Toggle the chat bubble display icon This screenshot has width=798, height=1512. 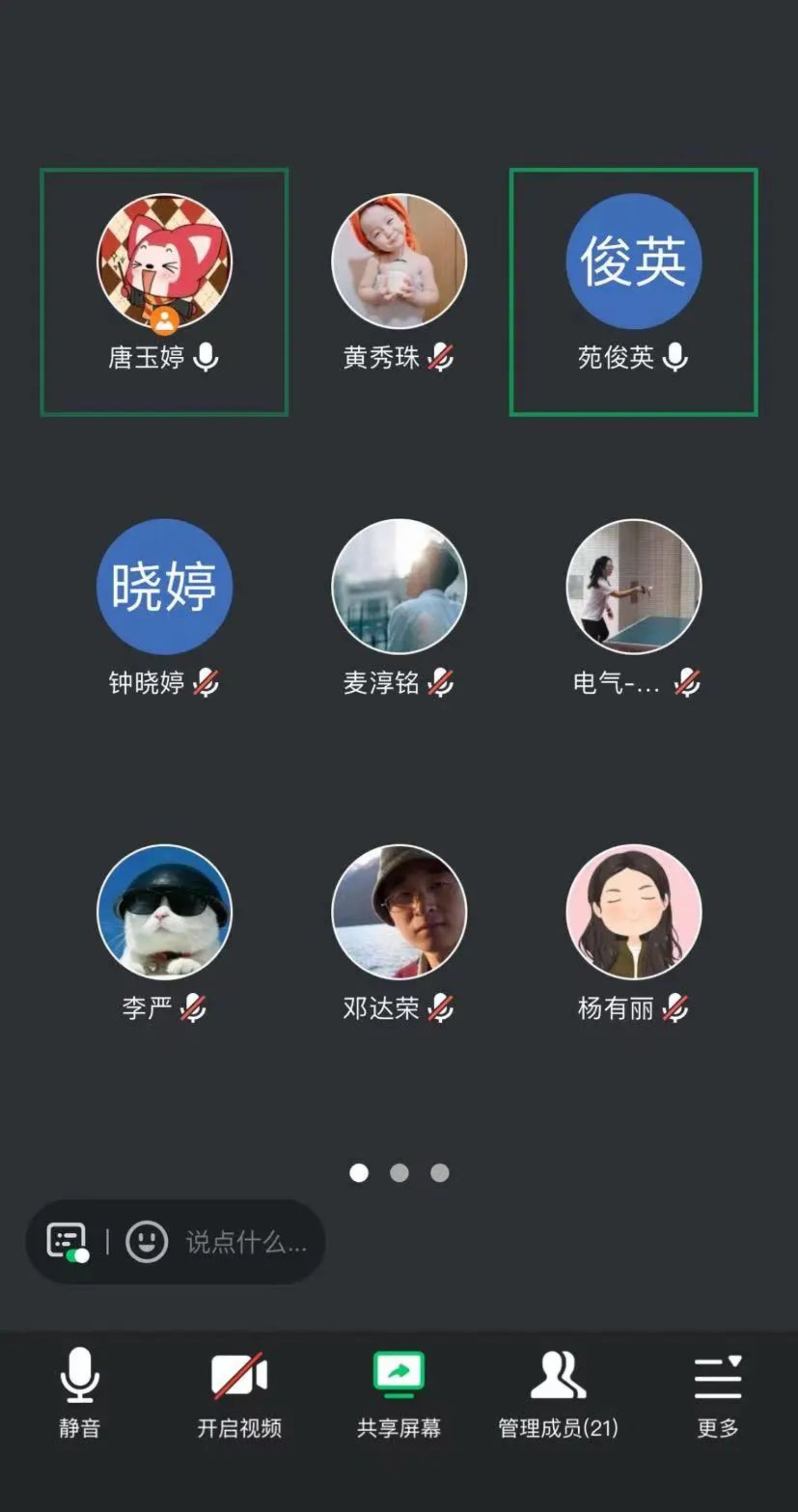click(x=67, y=1242)
